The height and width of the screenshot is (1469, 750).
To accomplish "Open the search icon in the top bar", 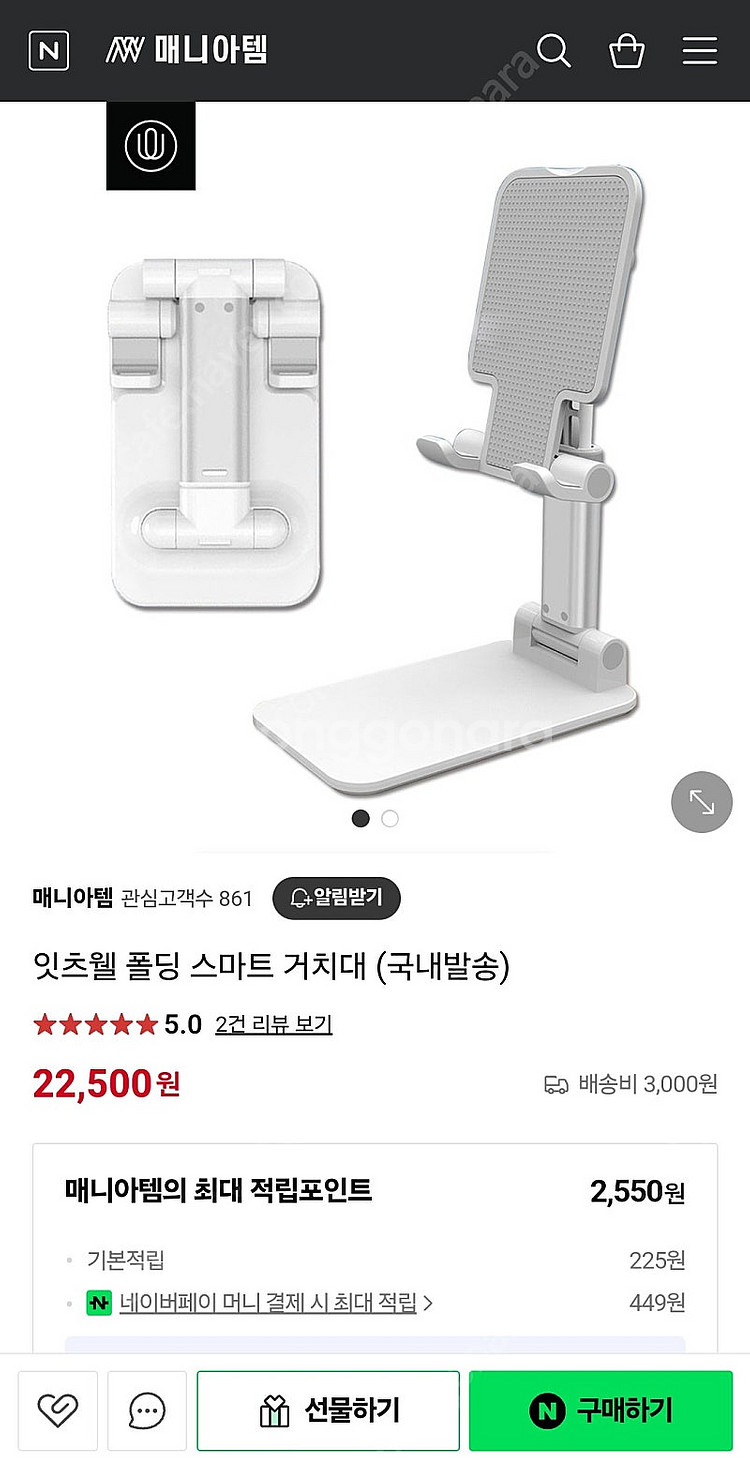I will [x=554, y=50].
